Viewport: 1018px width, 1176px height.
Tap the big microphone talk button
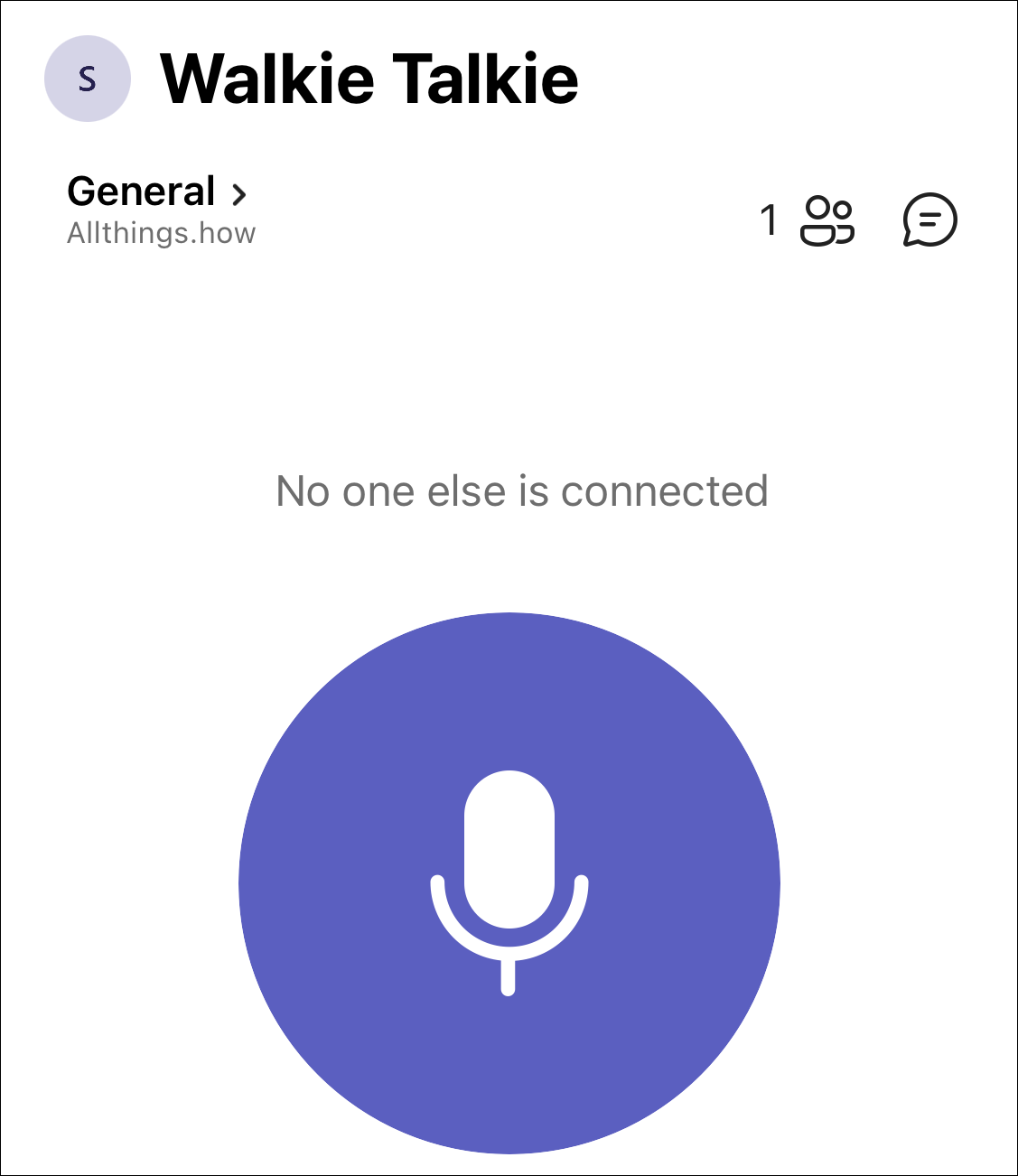[509, 882]
